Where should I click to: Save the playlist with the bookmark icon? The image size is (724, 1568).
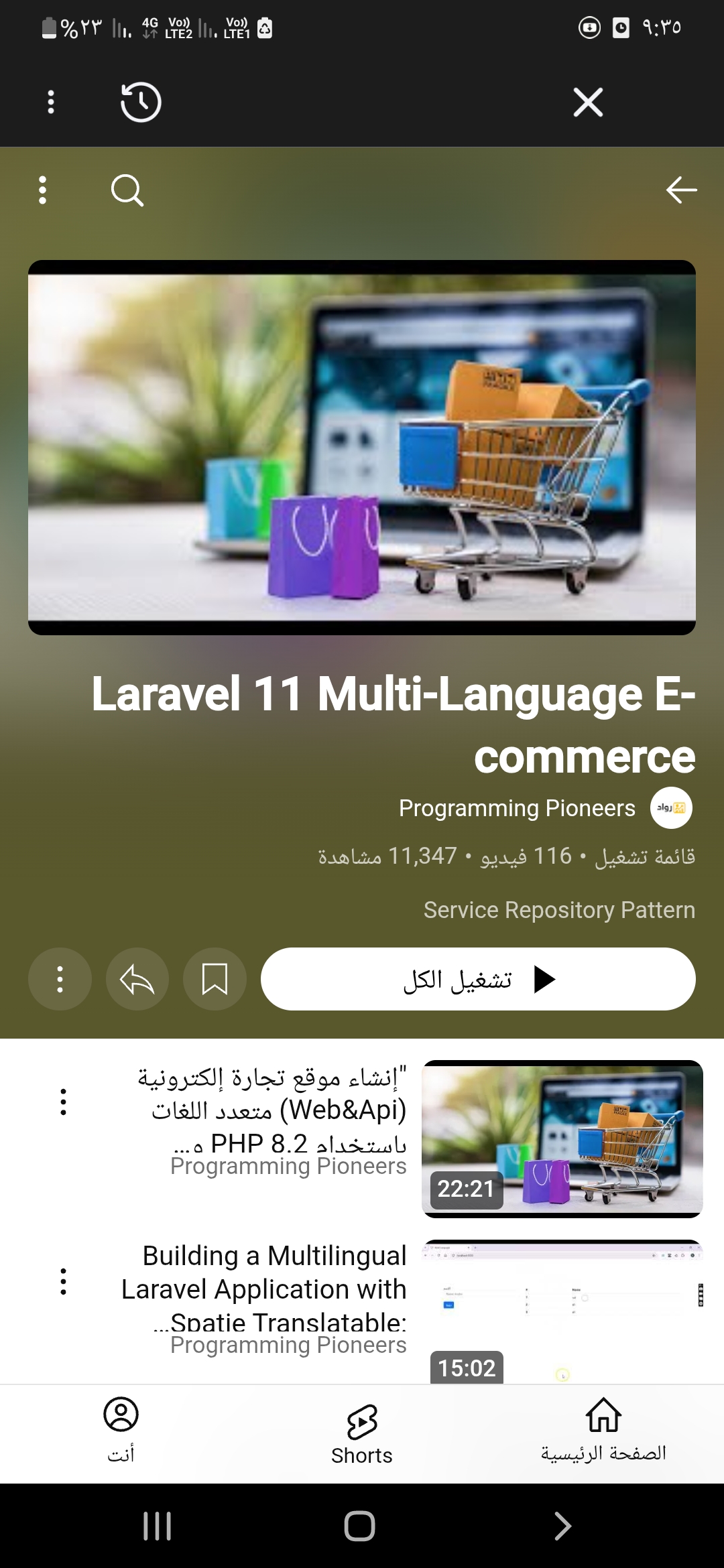[215, 979]
